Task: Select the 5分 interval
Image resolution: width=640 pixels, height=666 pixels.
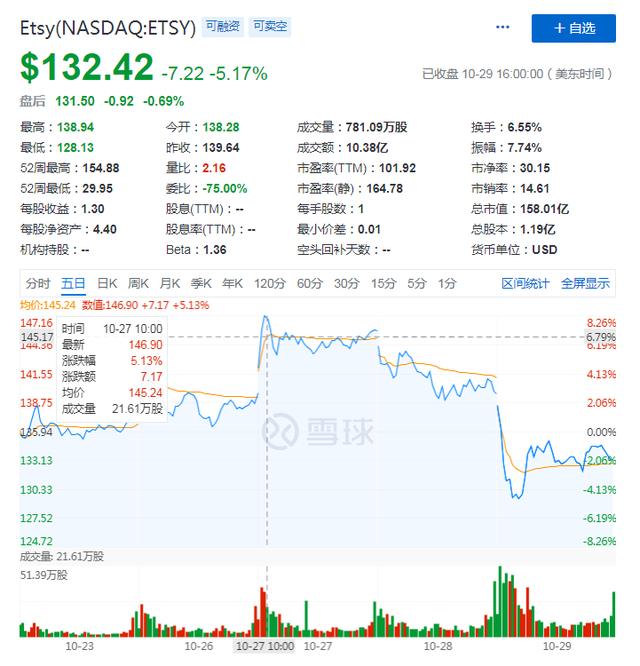Action: click(416, 283)
